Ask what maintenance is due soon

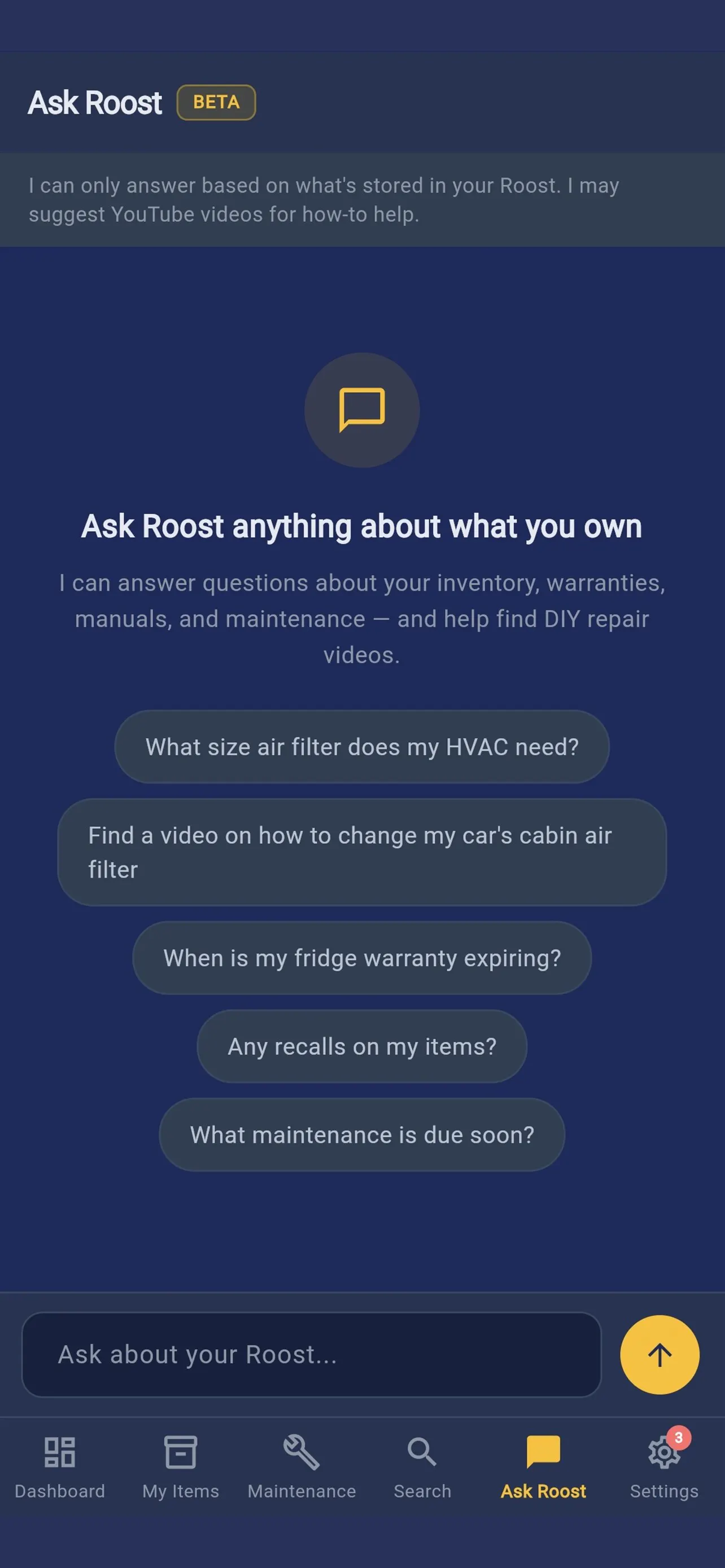click(x=362, y=1135)
